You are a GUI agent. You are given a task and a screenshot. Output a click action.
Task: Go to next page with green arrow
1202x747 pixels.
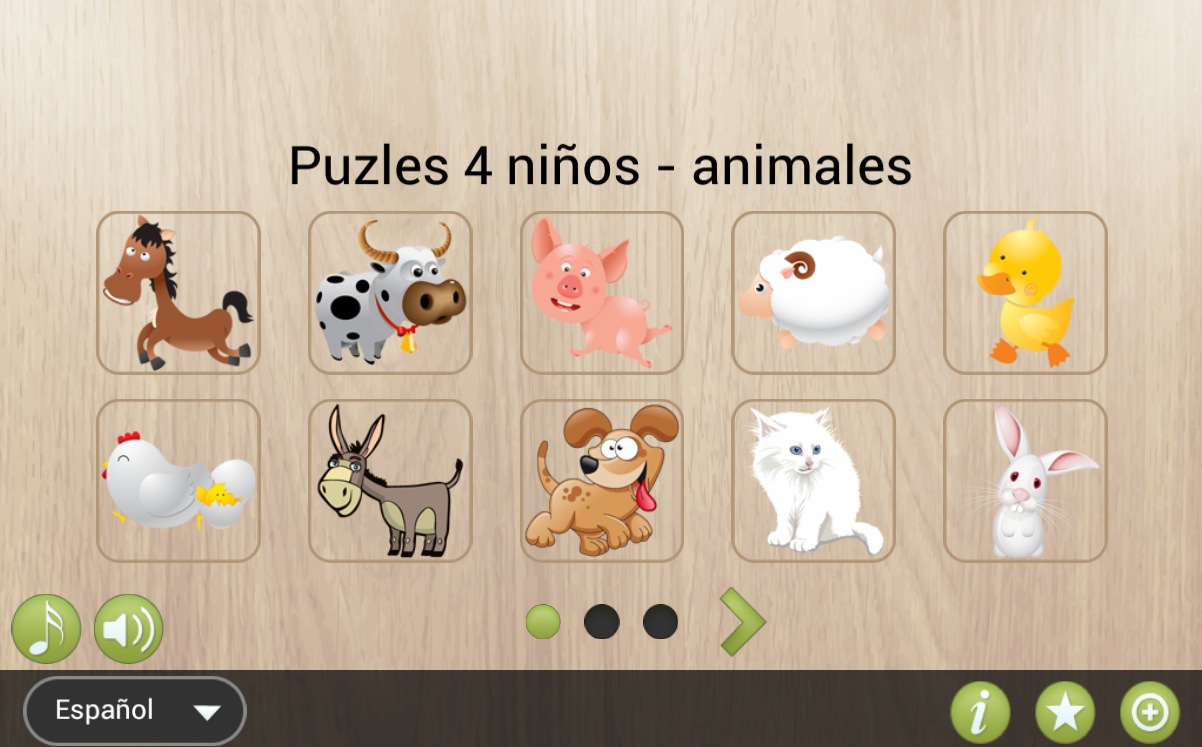pos(741,622)
